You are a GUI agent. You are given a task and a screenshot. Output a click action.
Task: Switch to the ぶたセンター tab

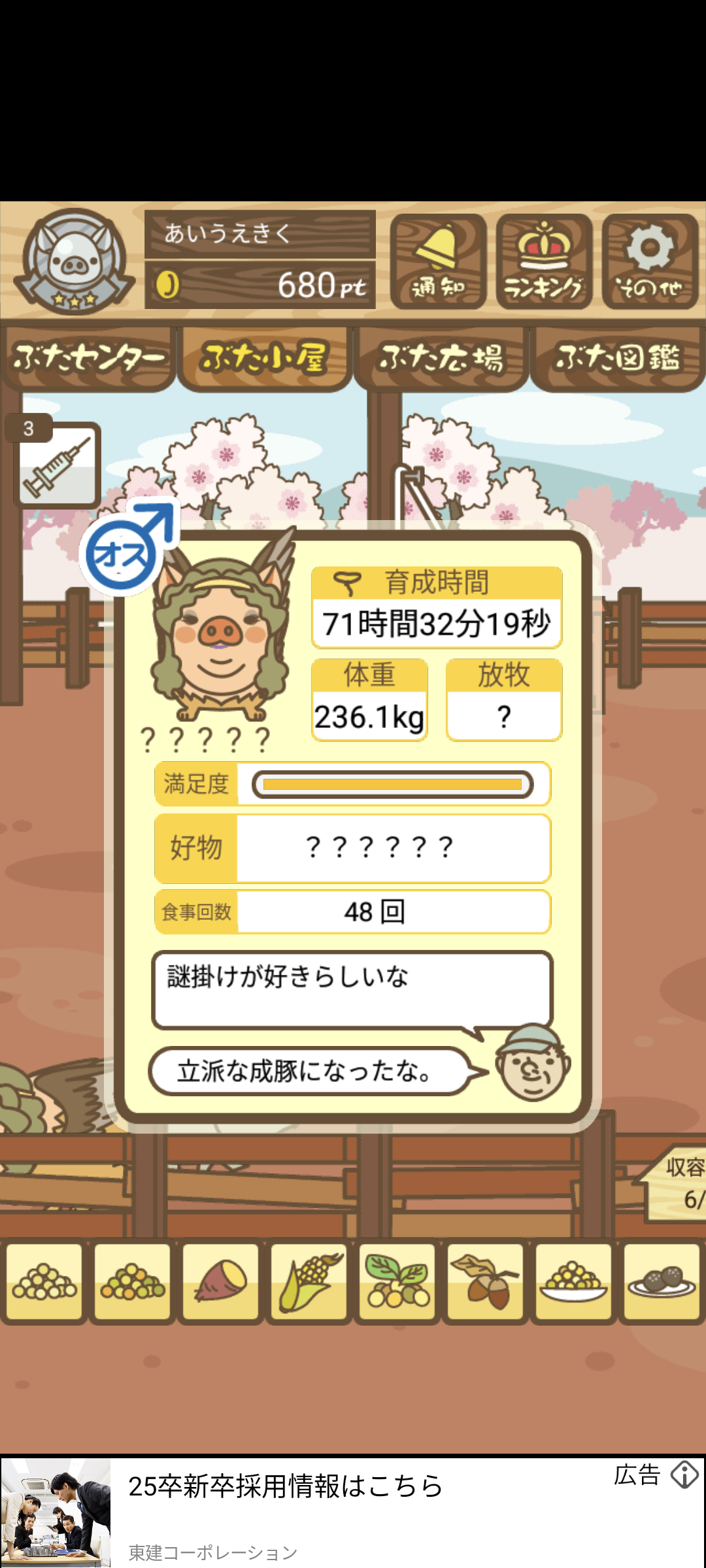(x=88, y=359)
